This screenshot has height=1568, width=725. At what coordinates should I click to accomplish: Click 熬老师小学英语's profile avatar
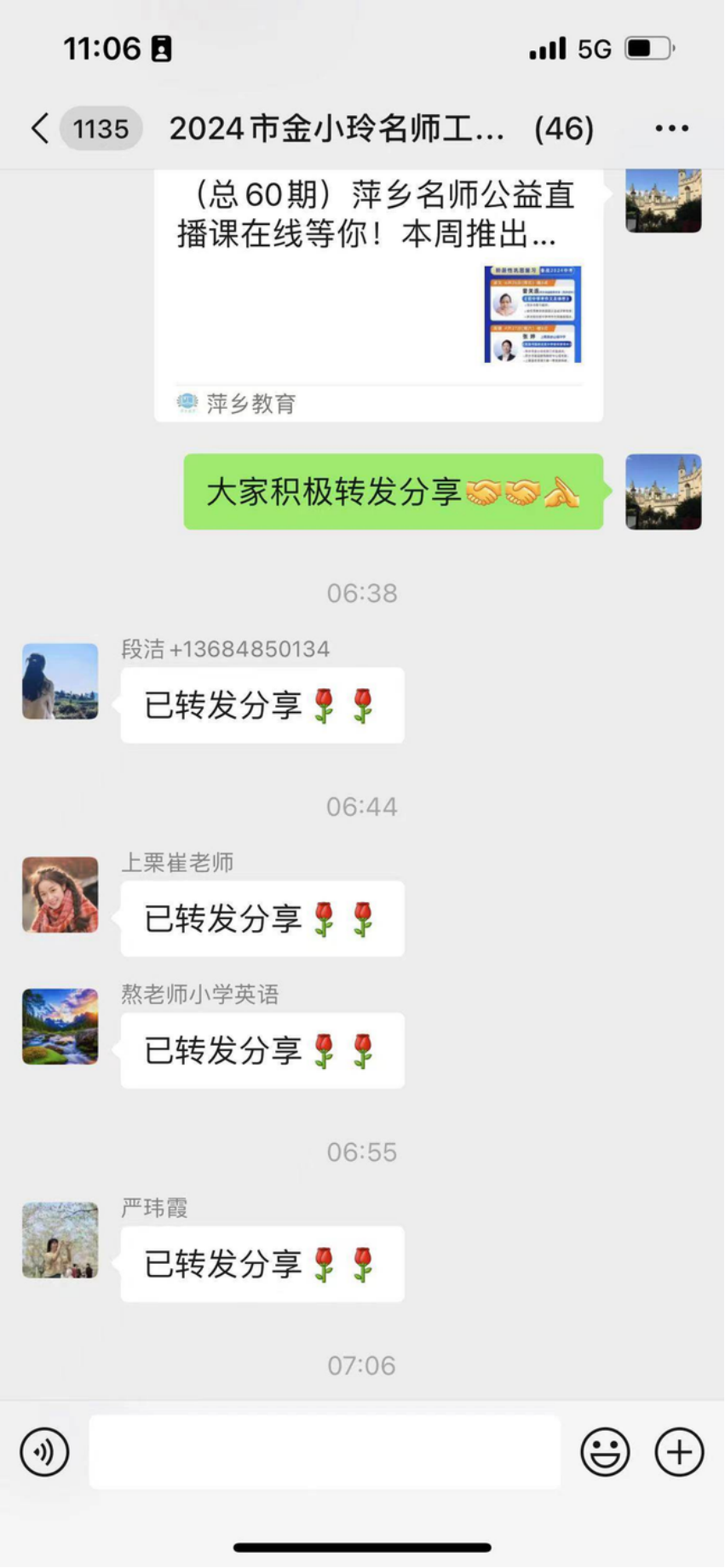point(60,1027)
